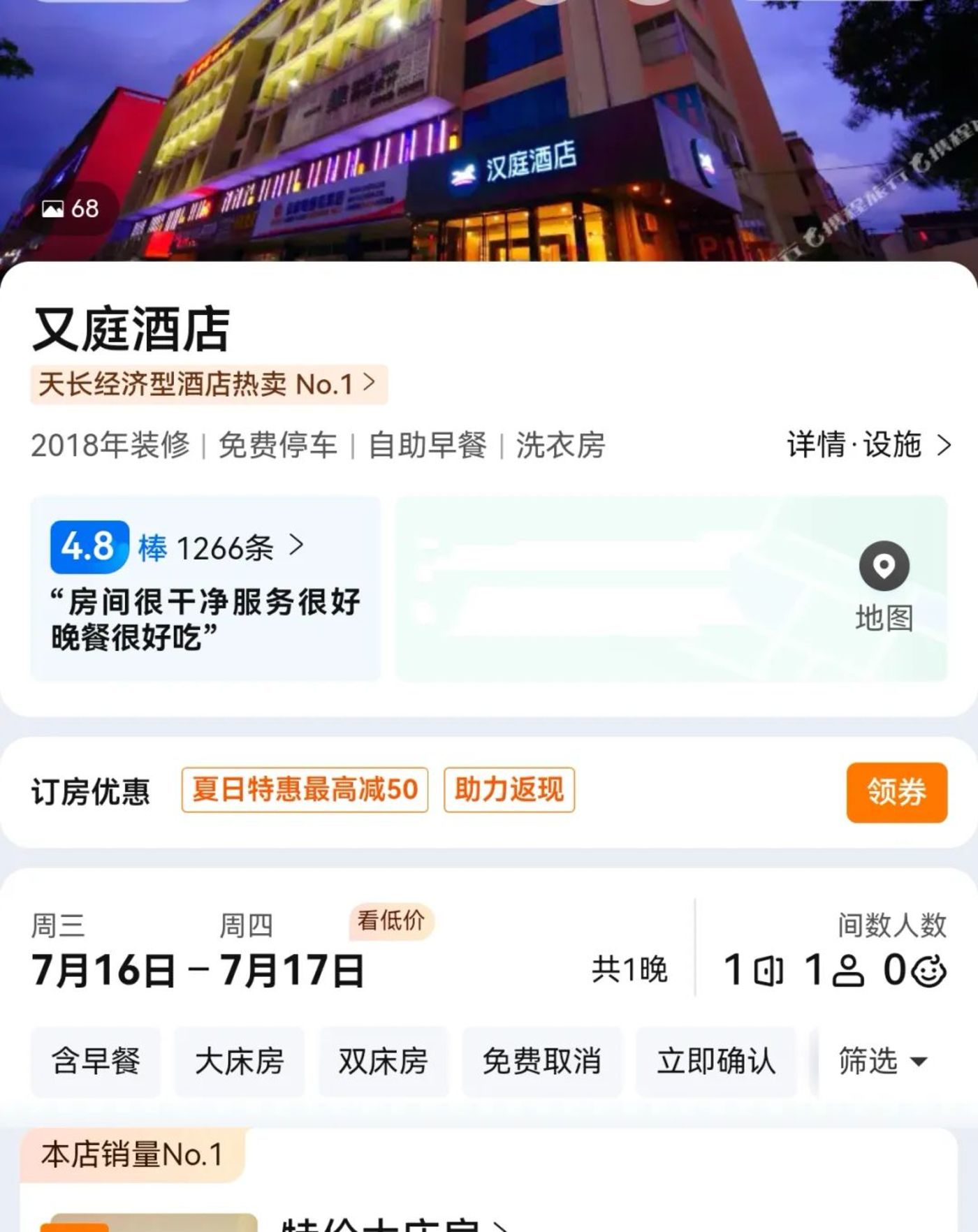The height and width of the screenshot is (1232, 978).
Task: Claim coupons with 领券 button
Action: point(896,792)
